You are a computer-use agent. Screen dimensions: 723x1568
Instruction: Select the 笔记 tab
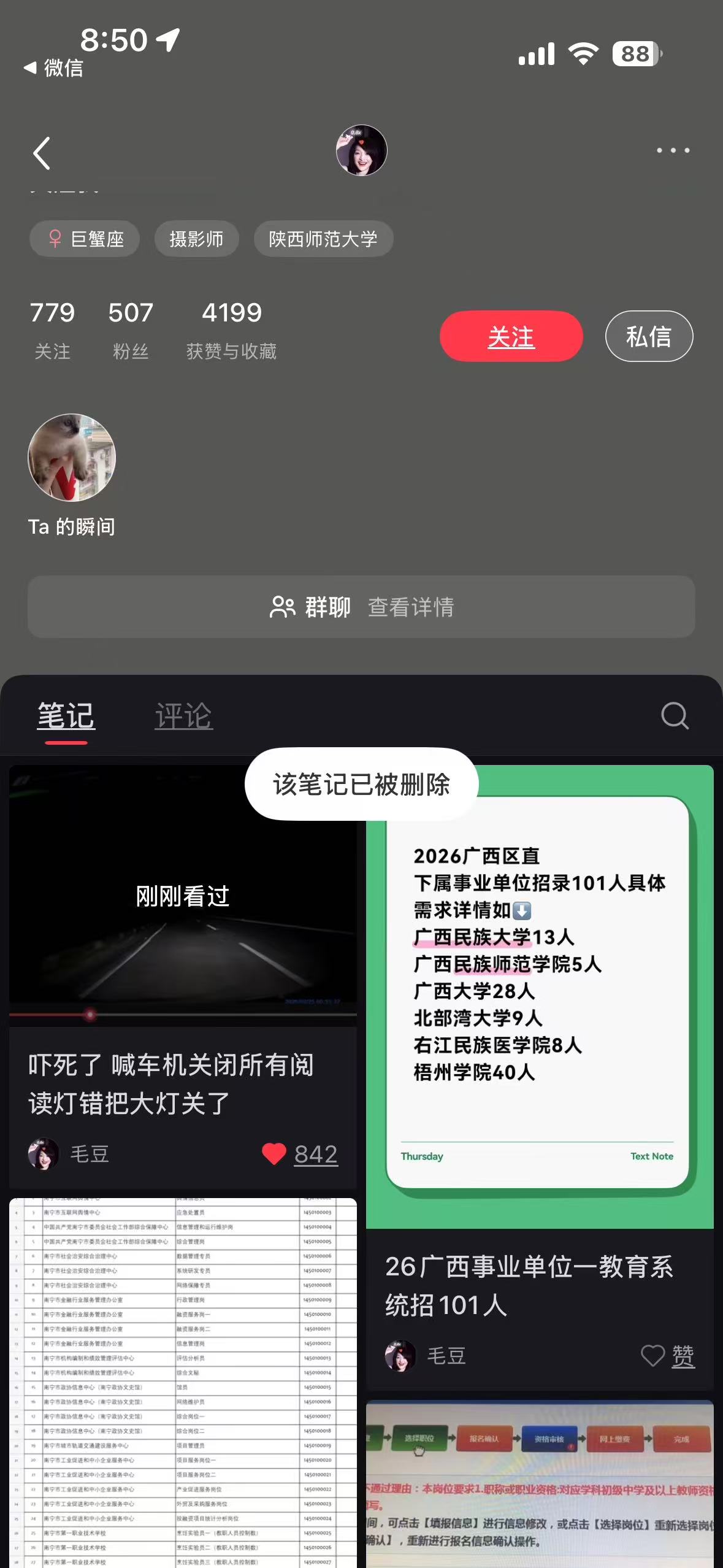point(66,716)
